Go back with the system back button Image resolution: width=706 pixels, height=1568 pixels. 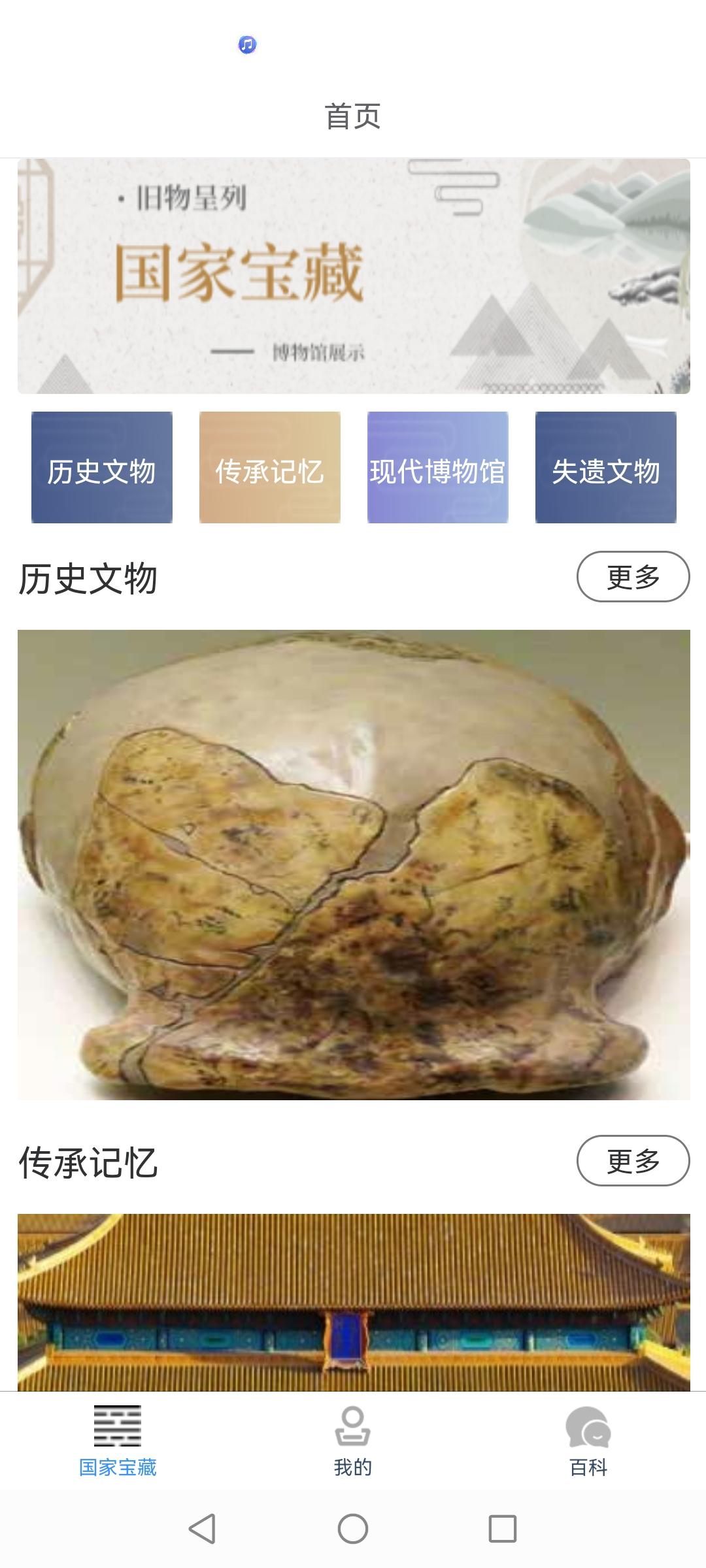pyautogui.click(x=203, y=1529)
